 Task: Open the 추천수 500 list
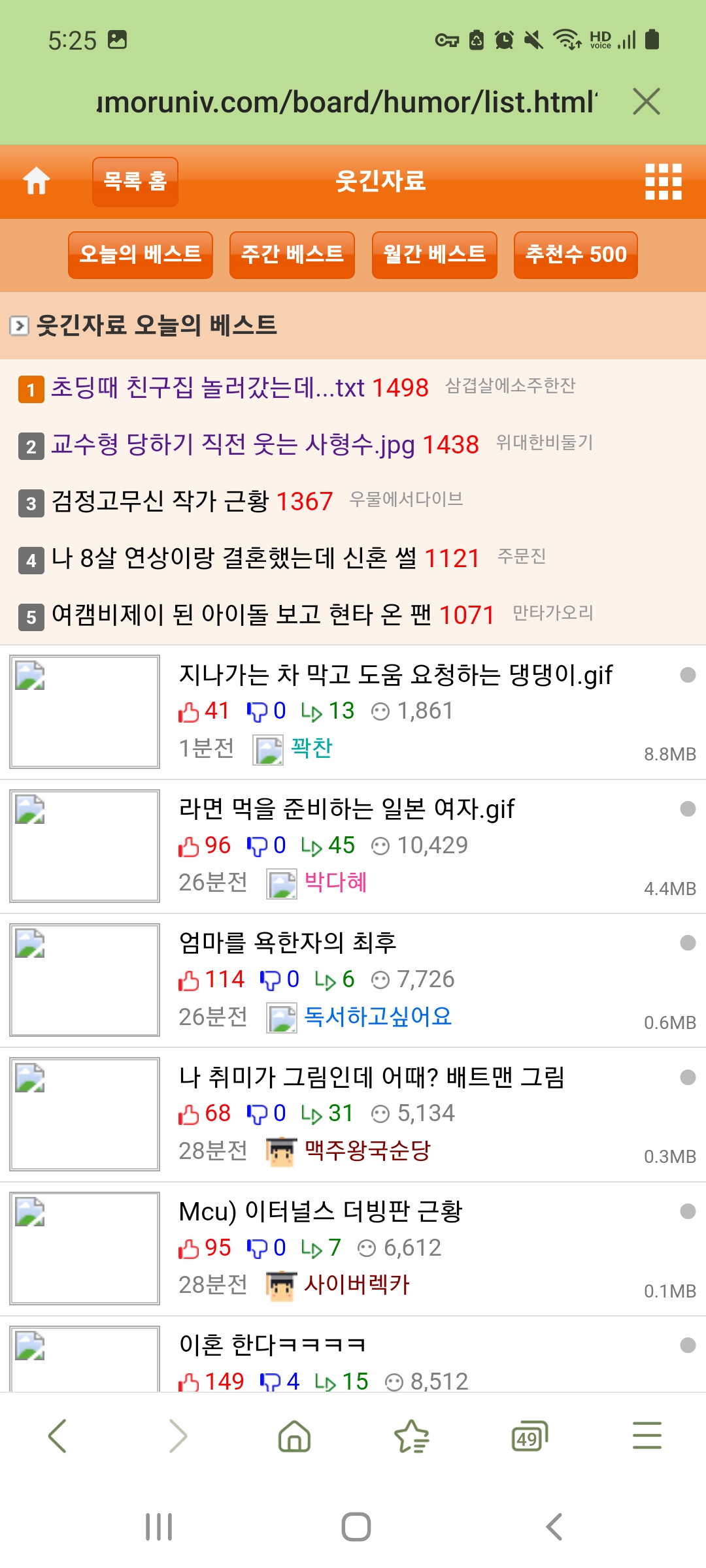(576, 255)
